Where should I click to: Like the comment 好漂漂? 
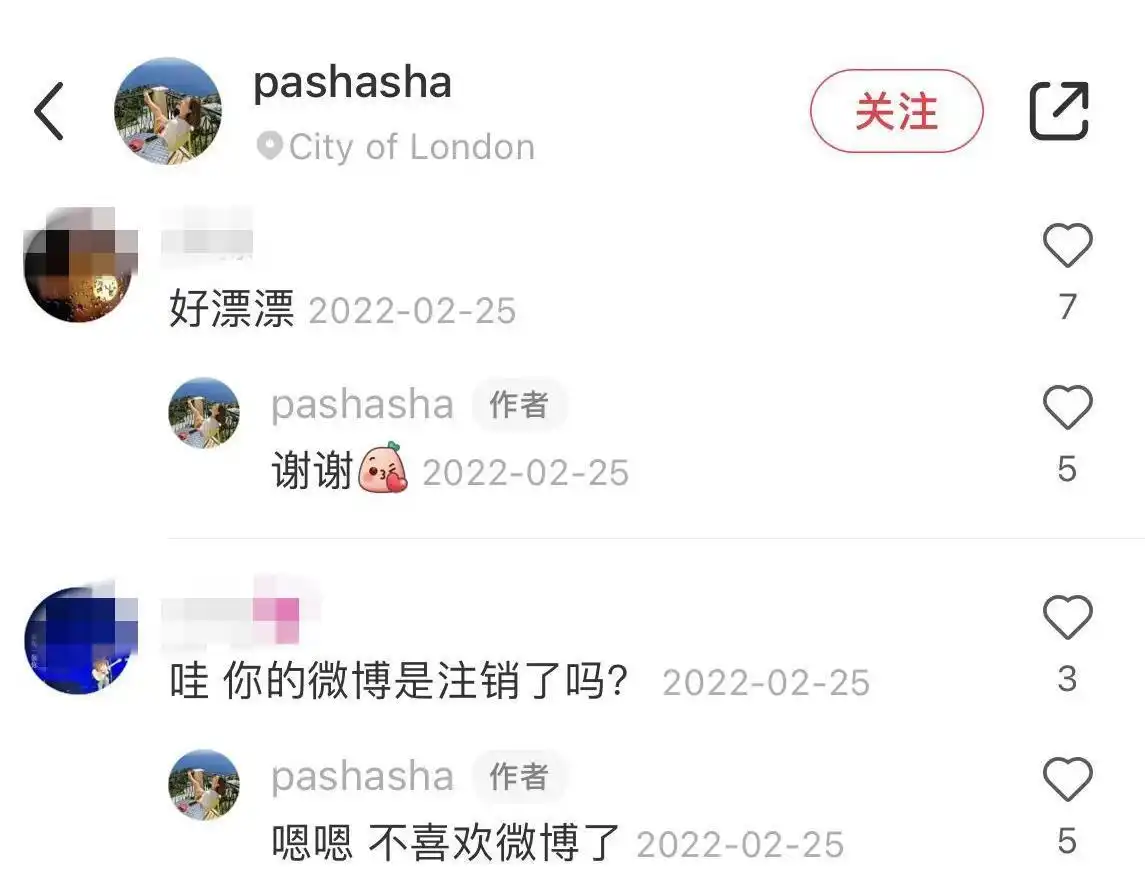(x=1067, y=245)
